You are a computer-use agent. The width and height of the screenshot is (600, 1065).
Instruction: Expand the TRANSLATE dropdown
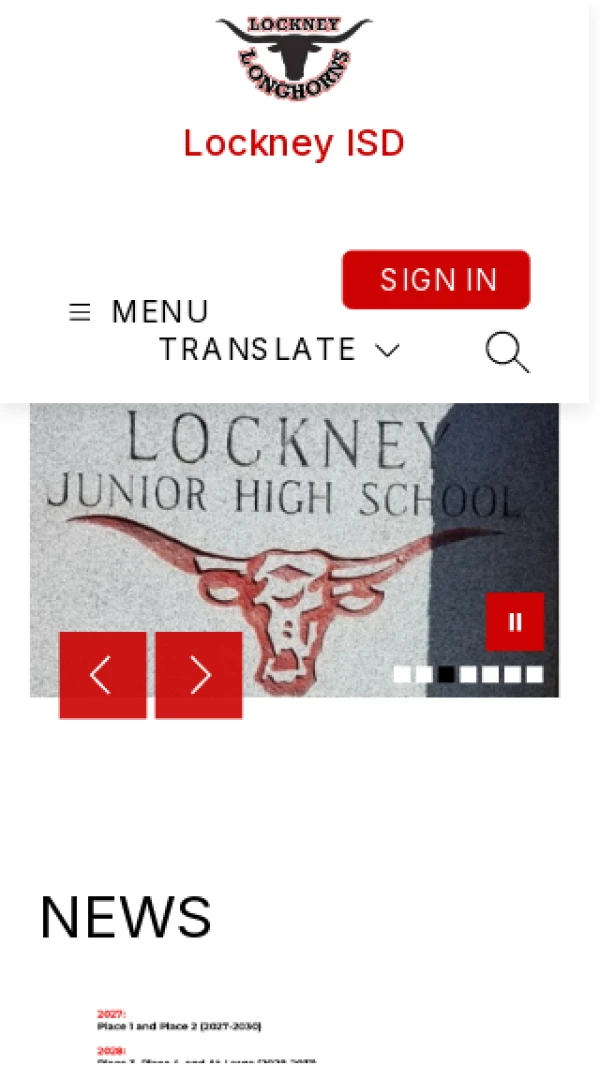click(x=279, y=350)
